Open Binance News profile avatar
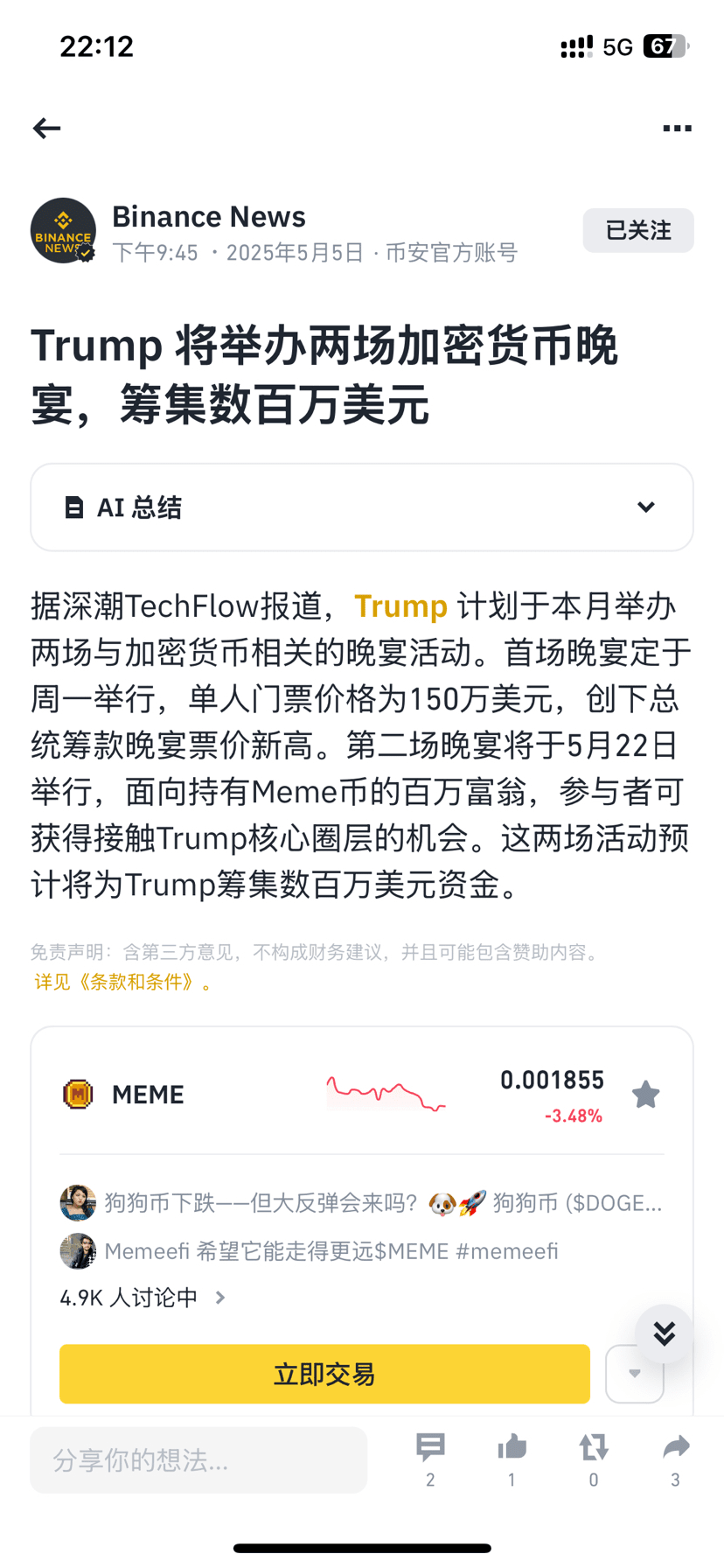Screen dimensions: 724x1568 click(63, 231)
